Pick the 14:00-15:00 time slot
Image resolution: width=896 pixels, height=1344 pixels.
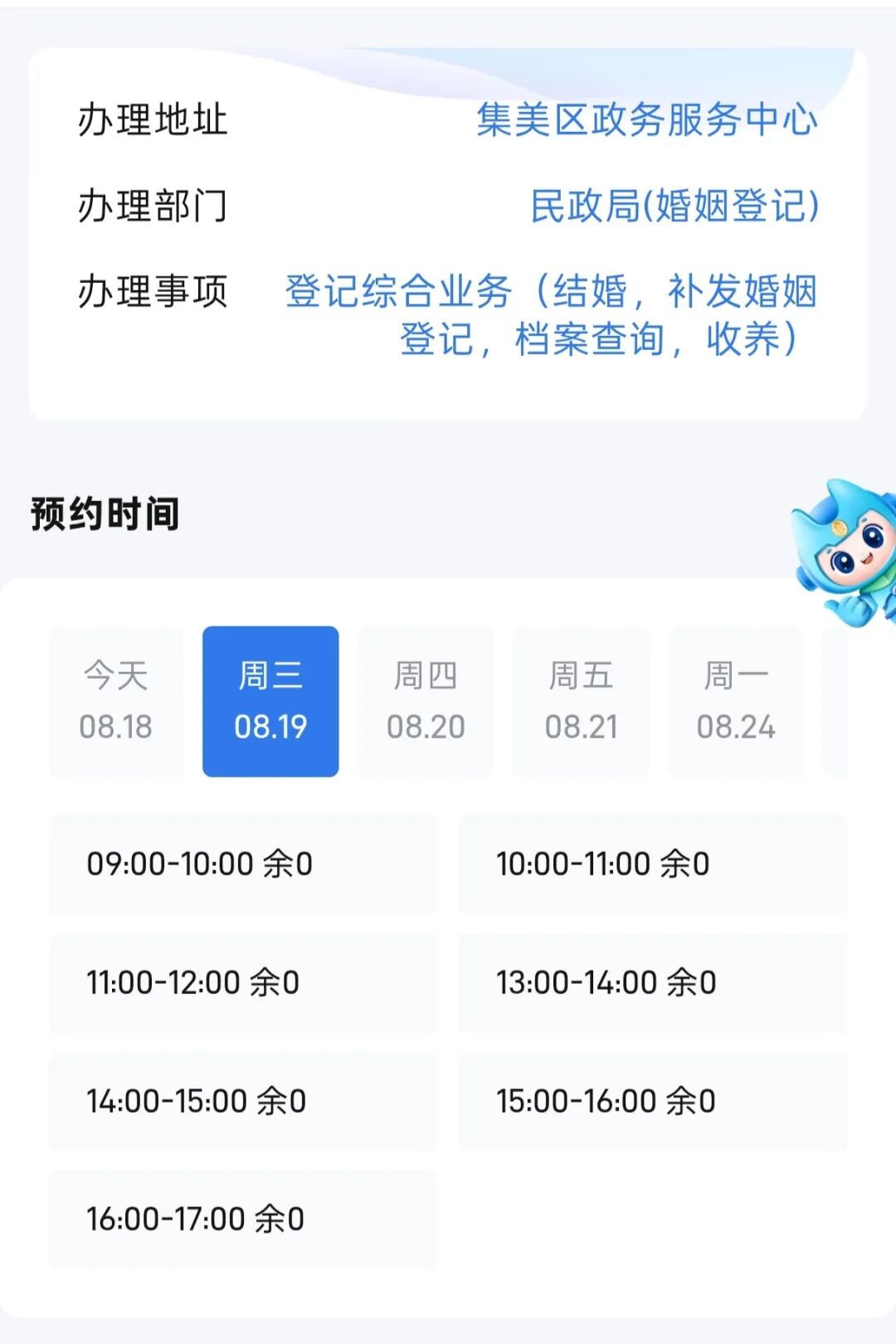242,1101
